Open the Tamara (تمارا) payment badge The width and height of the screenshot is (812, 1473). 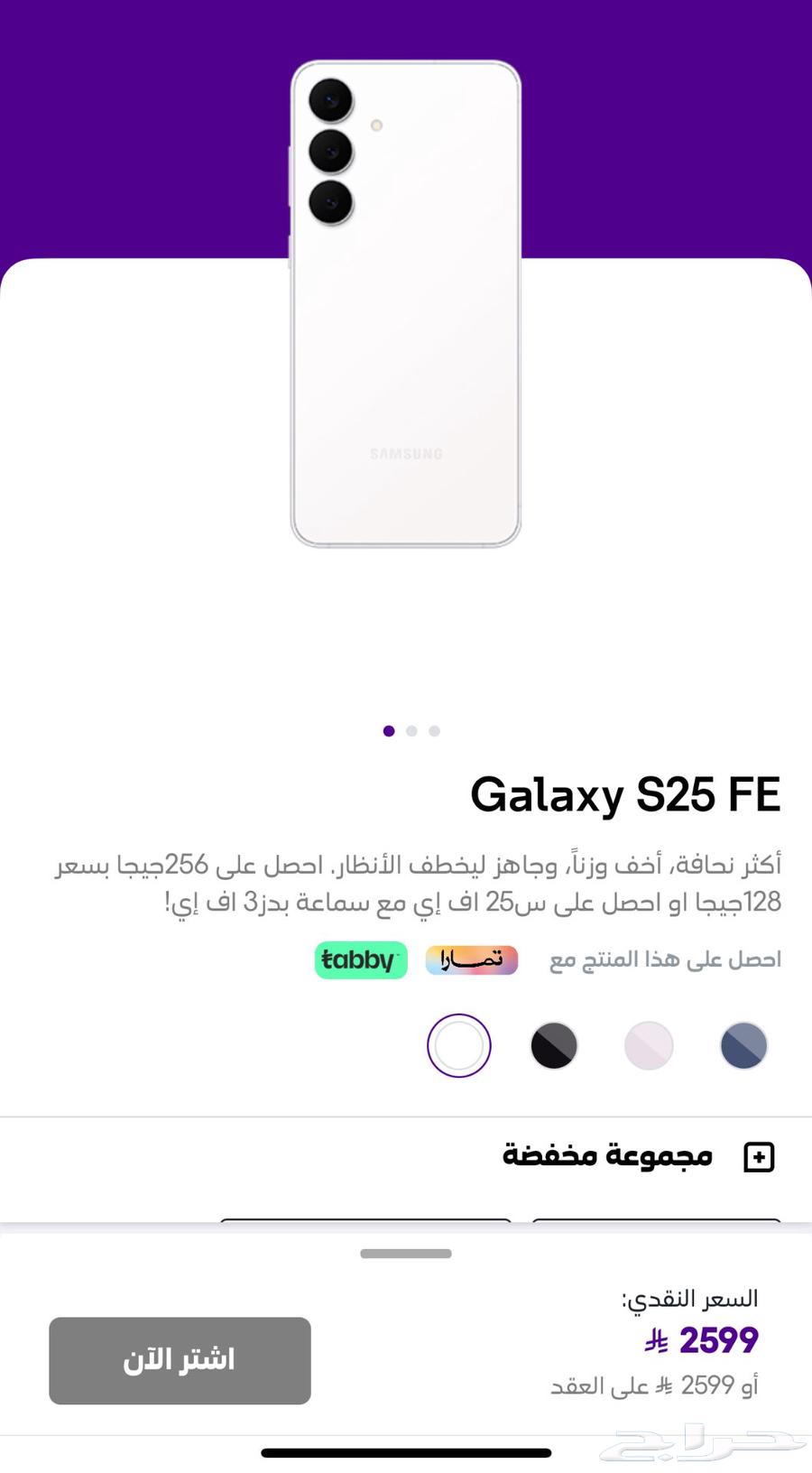coord(471,959)
